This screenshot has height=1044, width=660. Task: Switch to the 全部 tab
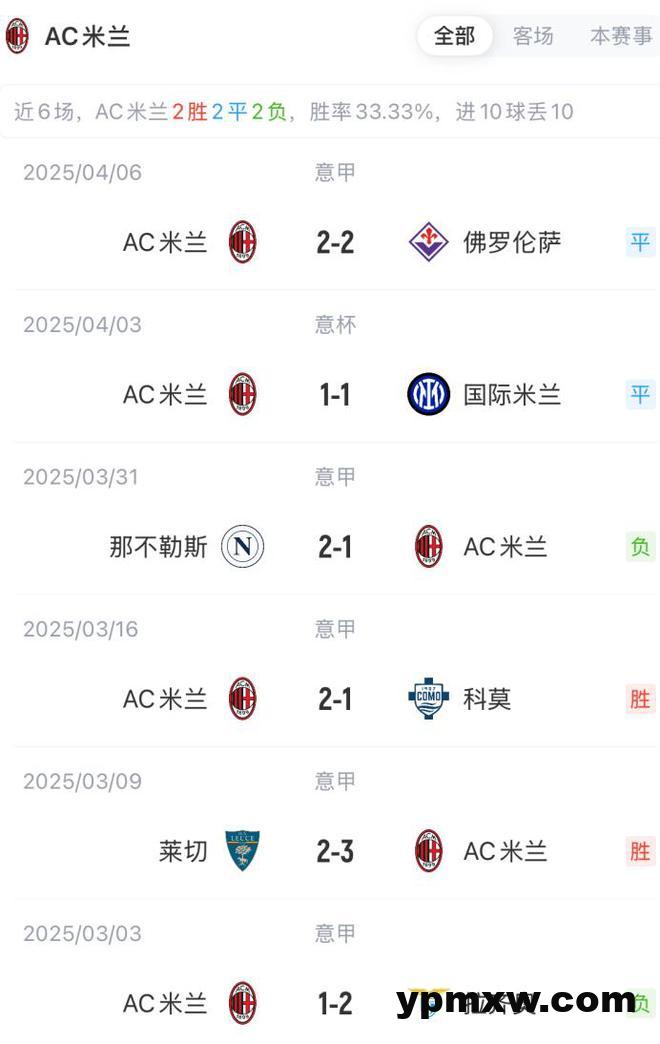pyautogui.click(x=454, y=37)
